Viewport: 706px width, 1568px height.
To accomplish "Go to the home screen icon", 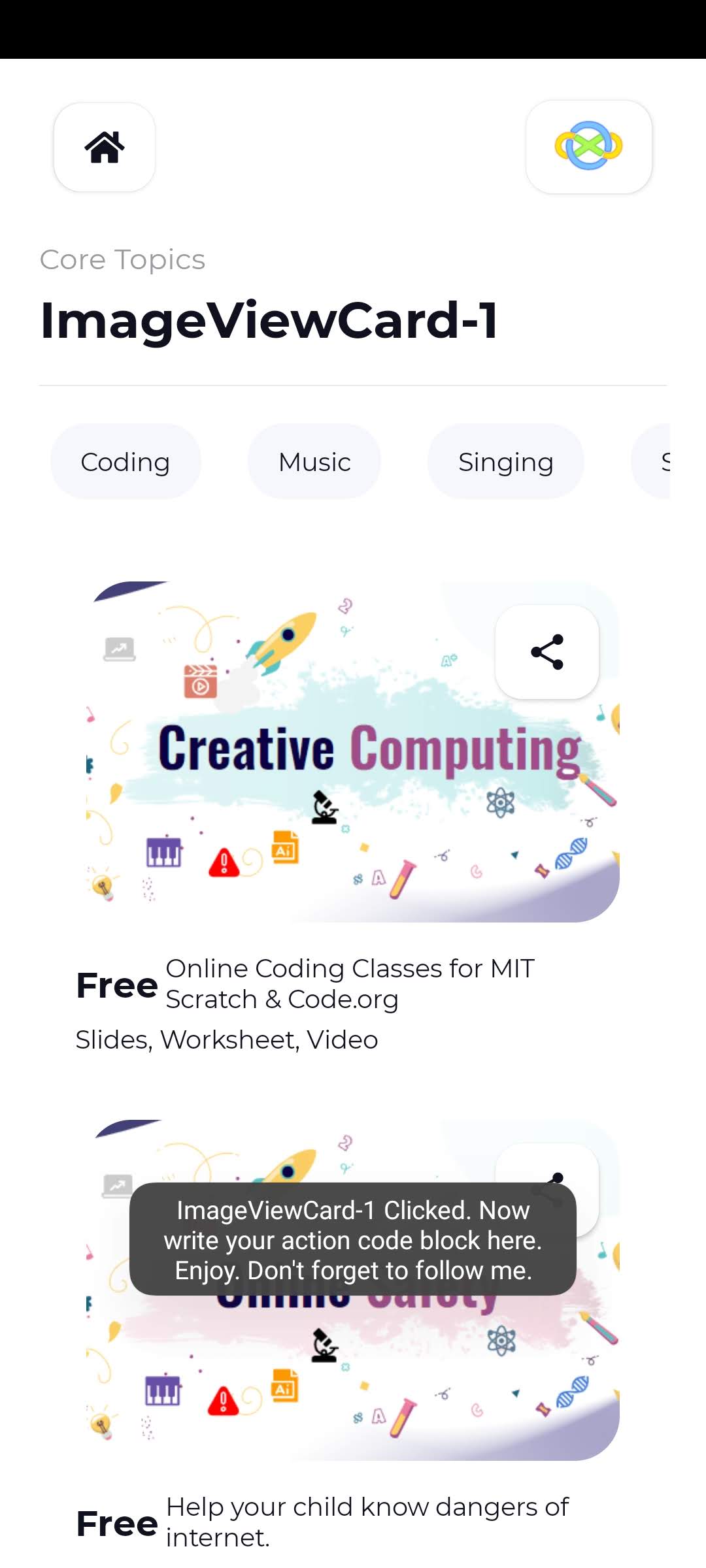I will click(105, 147).
